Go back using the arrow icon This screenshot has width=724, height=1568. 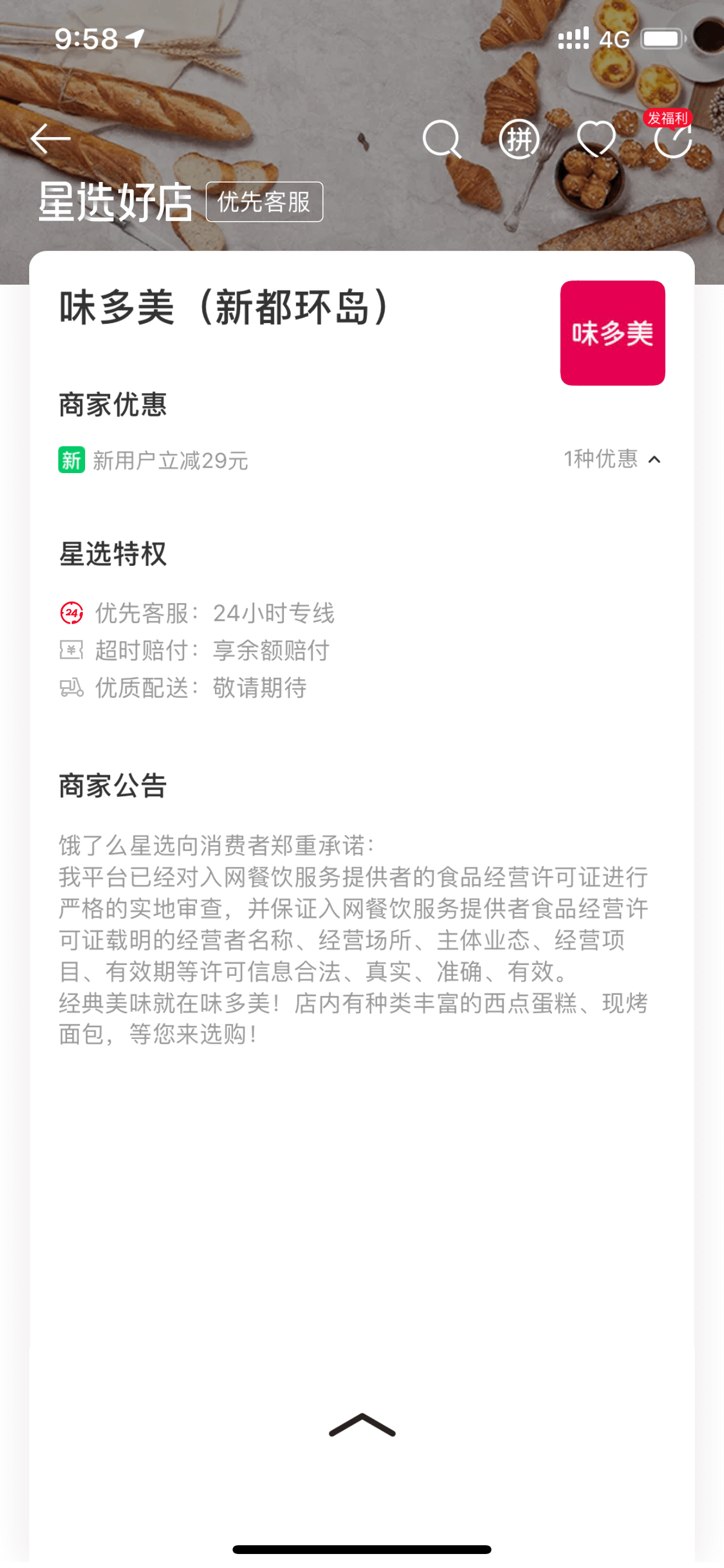point(51,139)
